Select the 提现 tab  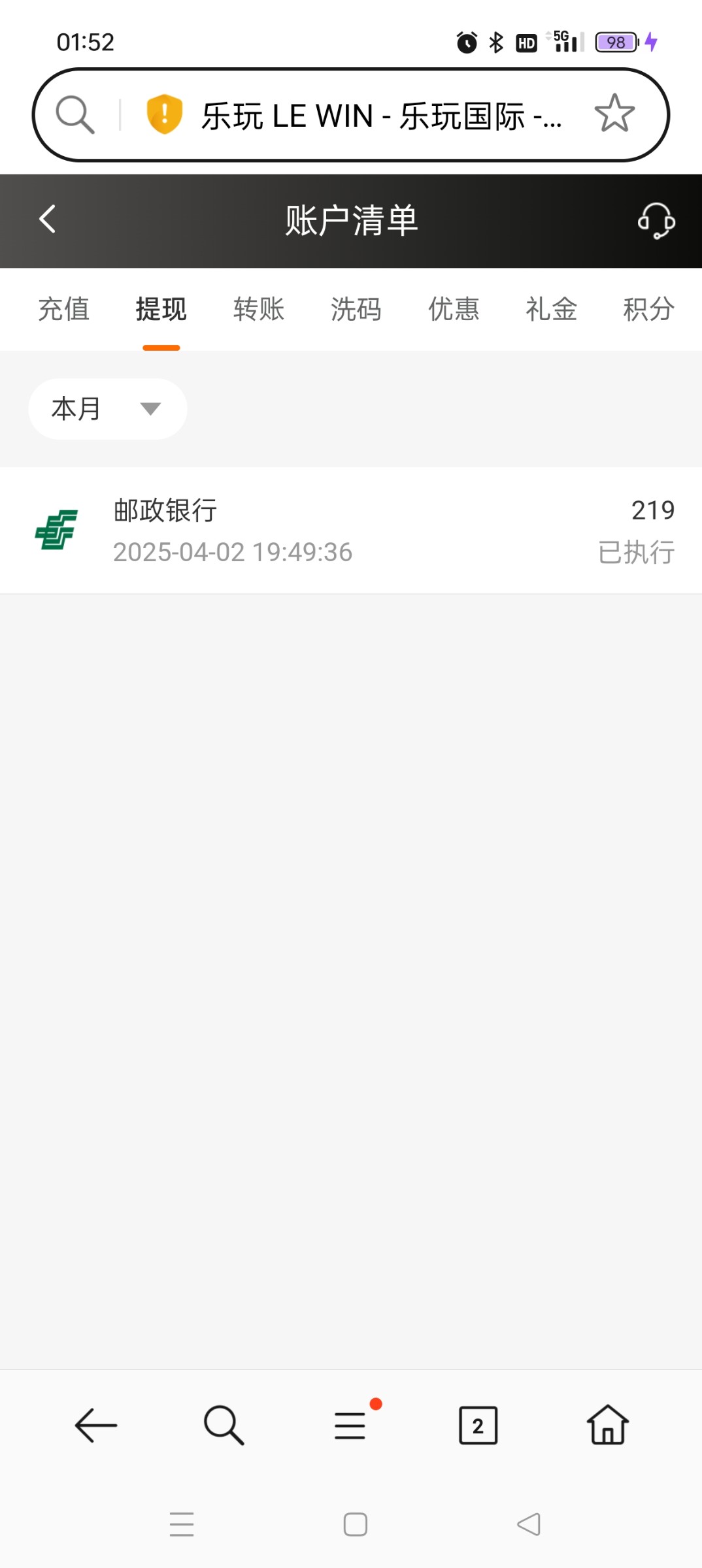pyautogui.click(x=161, y=309)
